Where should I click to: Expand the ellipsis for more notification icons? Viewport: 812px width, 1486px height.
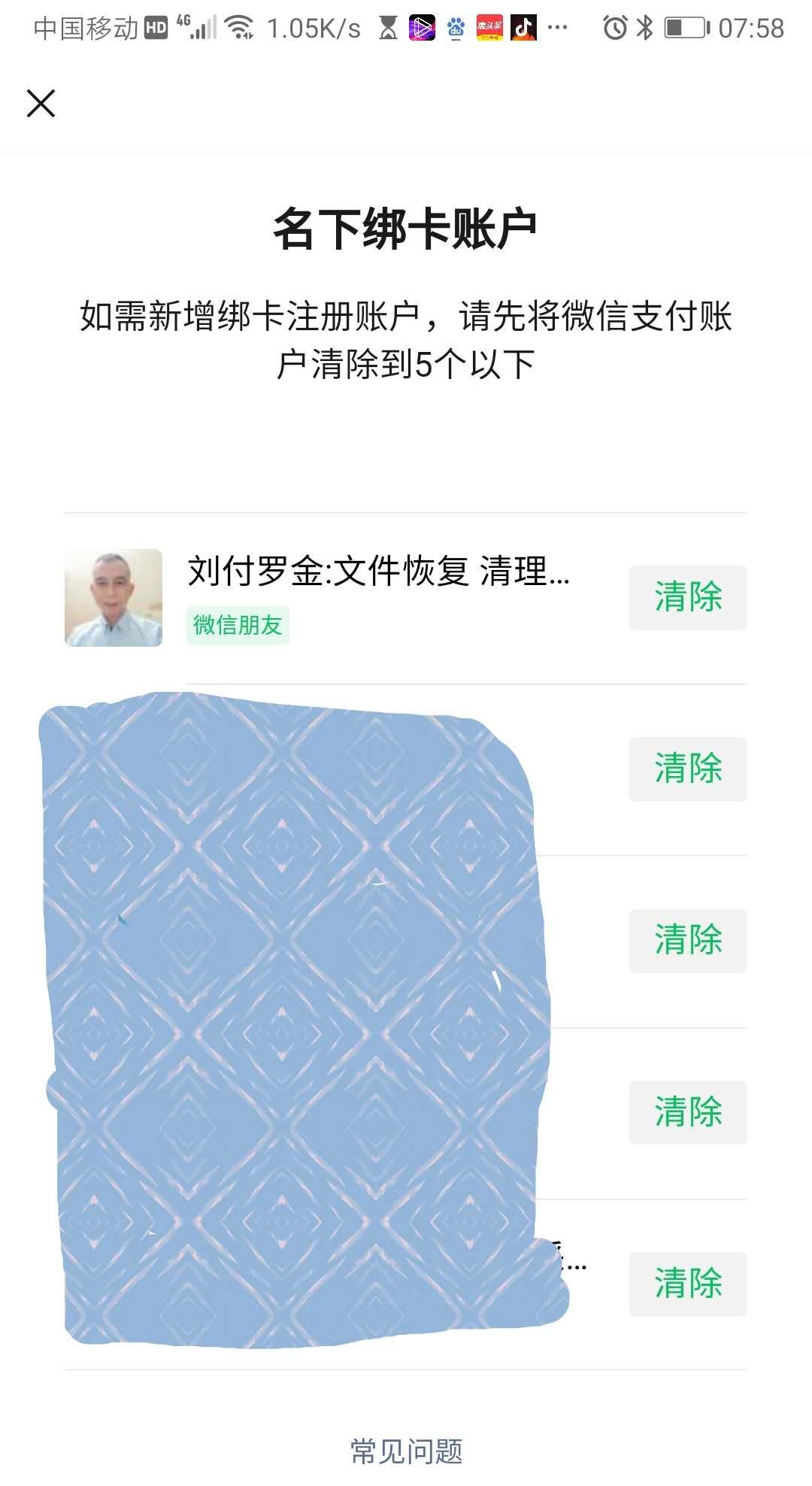556,30
